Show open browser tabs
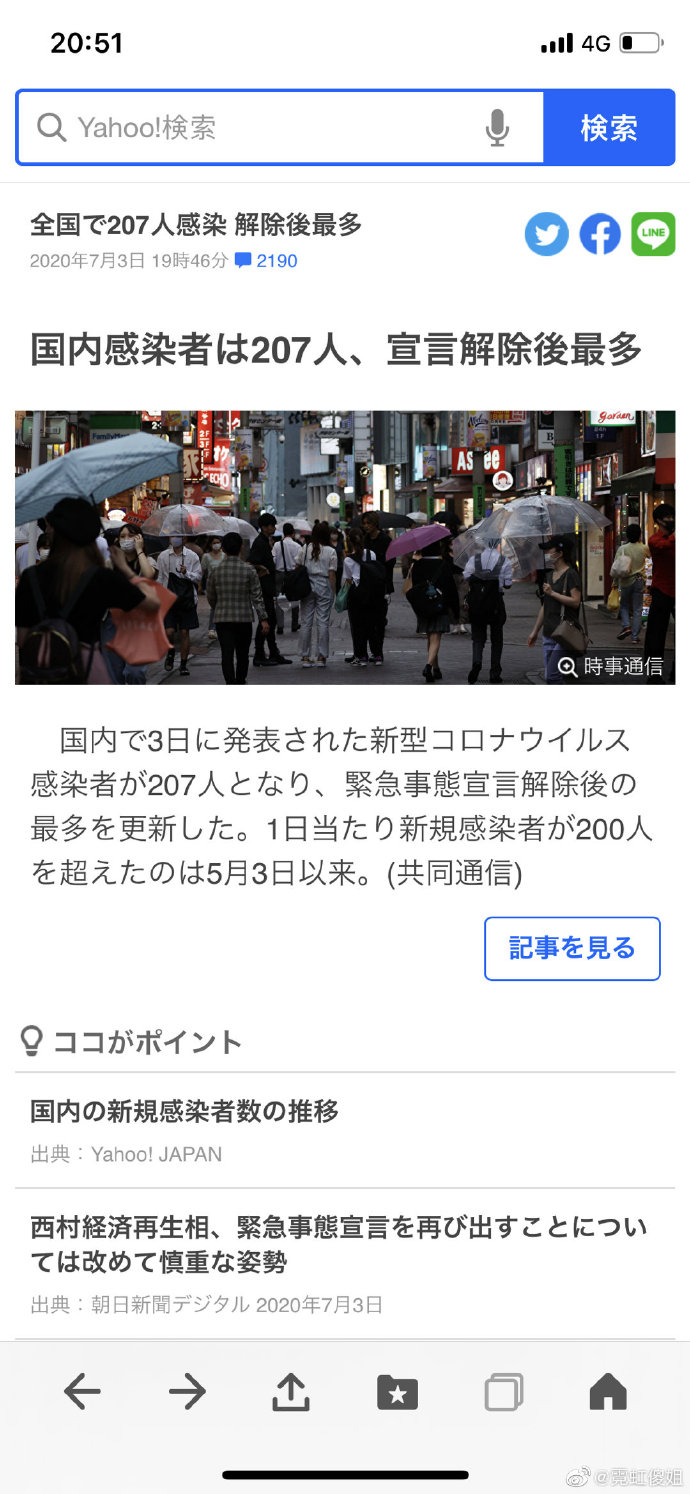690x1494 pixels. [x=503, y=1391]
